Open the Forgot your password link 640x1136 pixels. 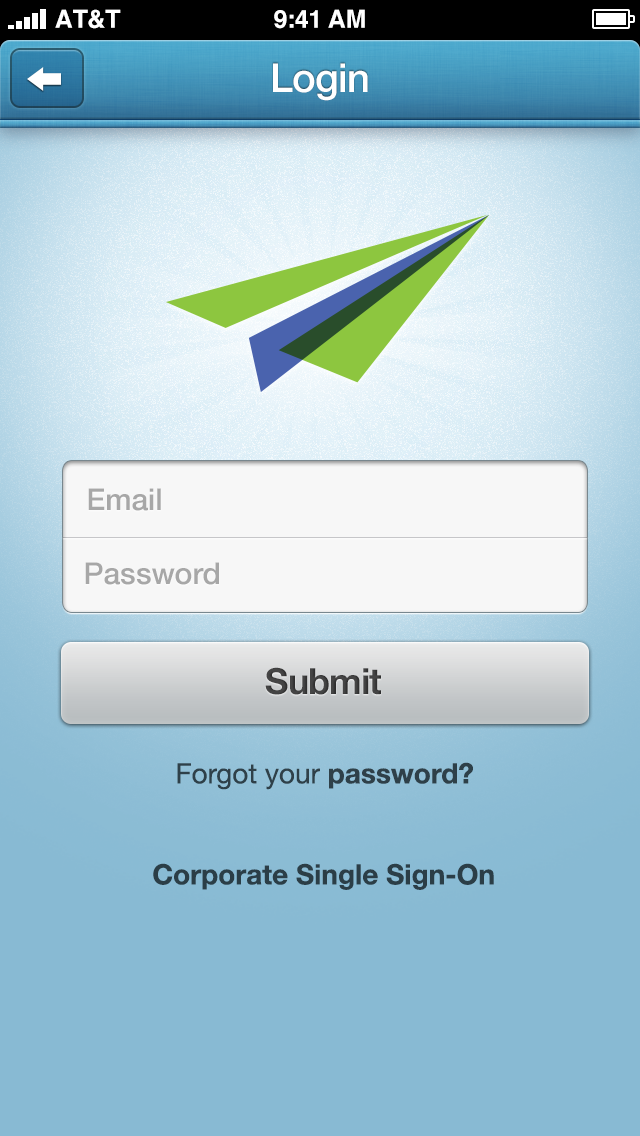tap(324, 774)
